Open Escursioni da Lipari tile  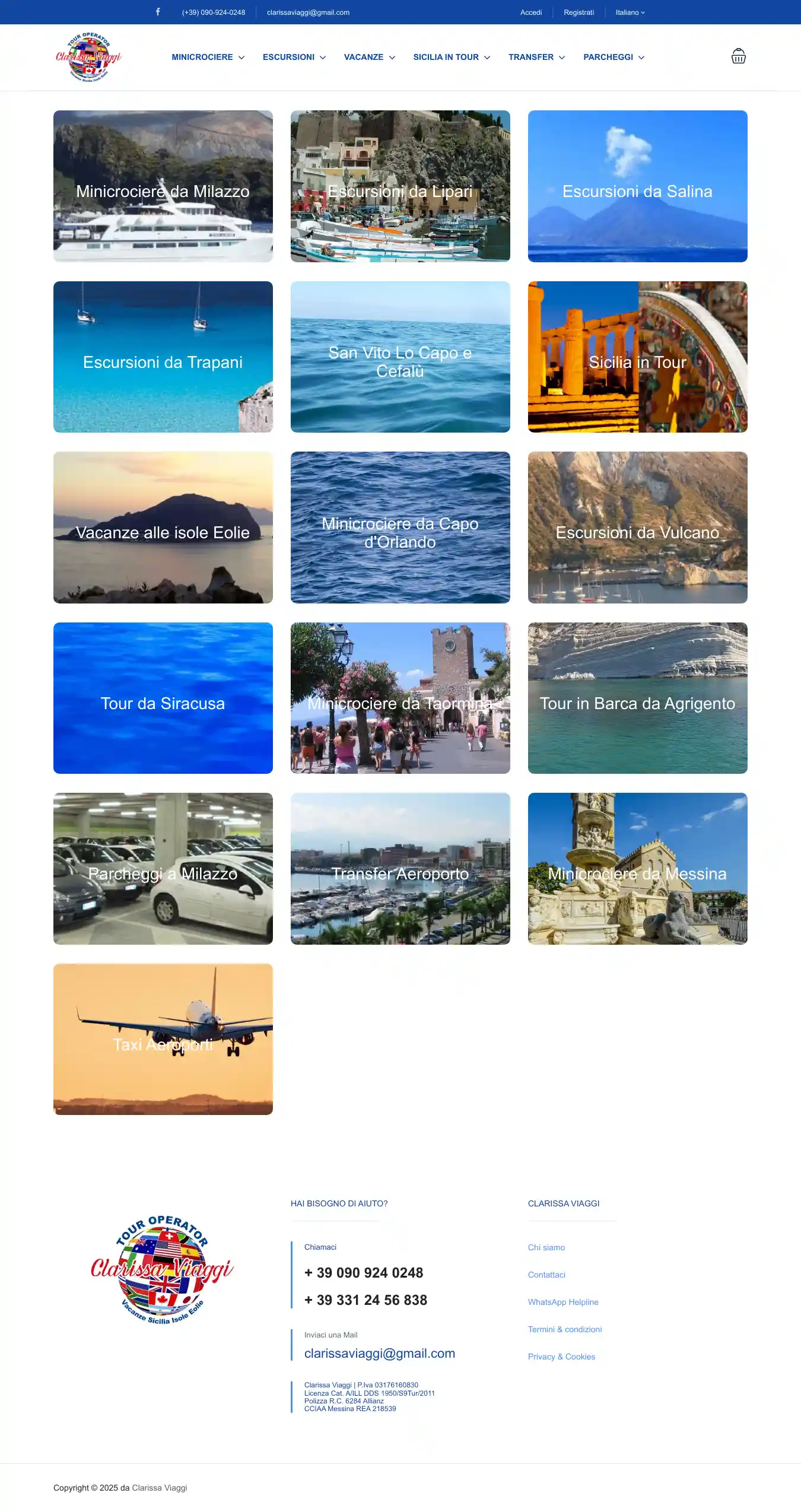(x=401, y=186)
